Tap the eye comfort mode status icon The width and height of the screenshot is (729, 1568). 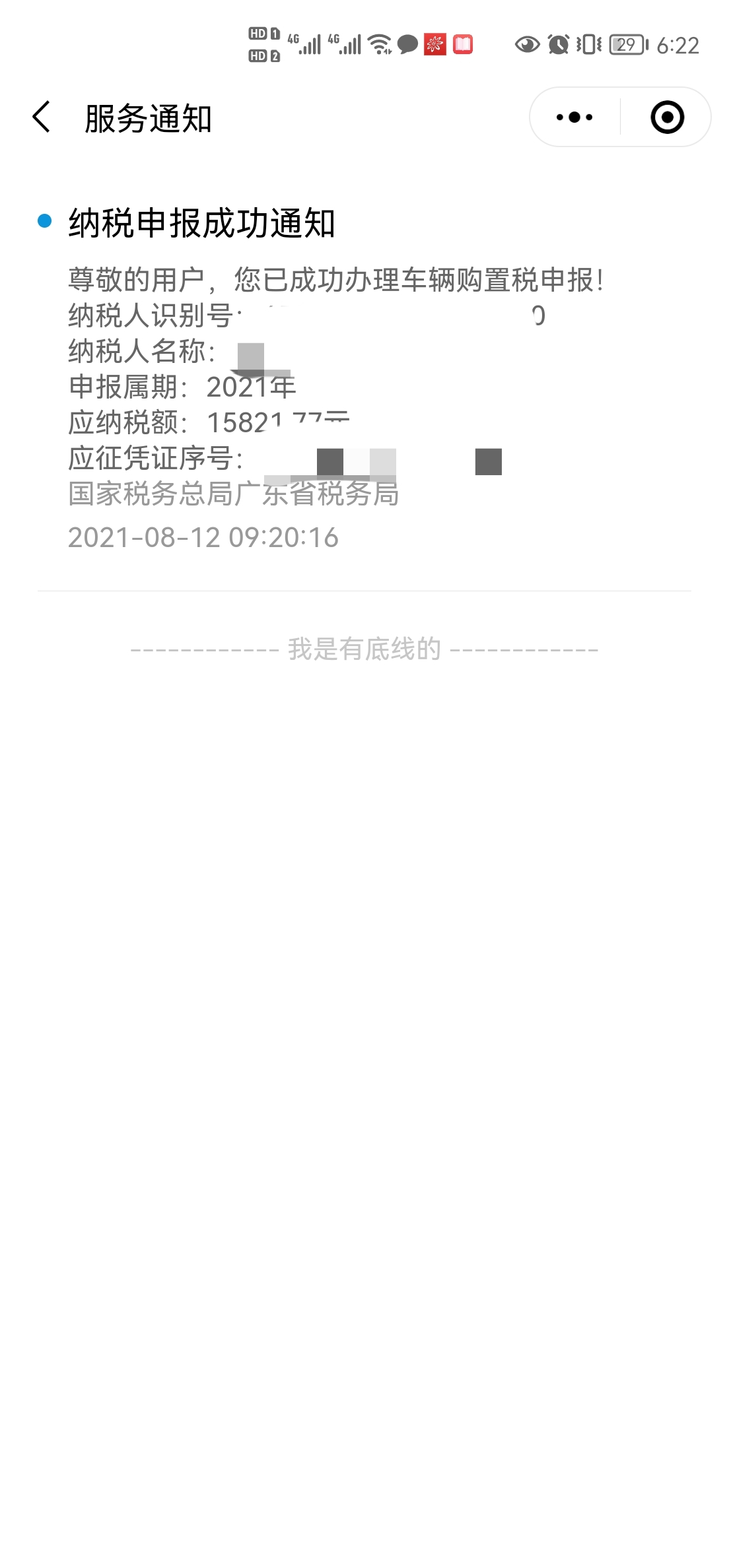pyautogui.click(x=526, y=45)
